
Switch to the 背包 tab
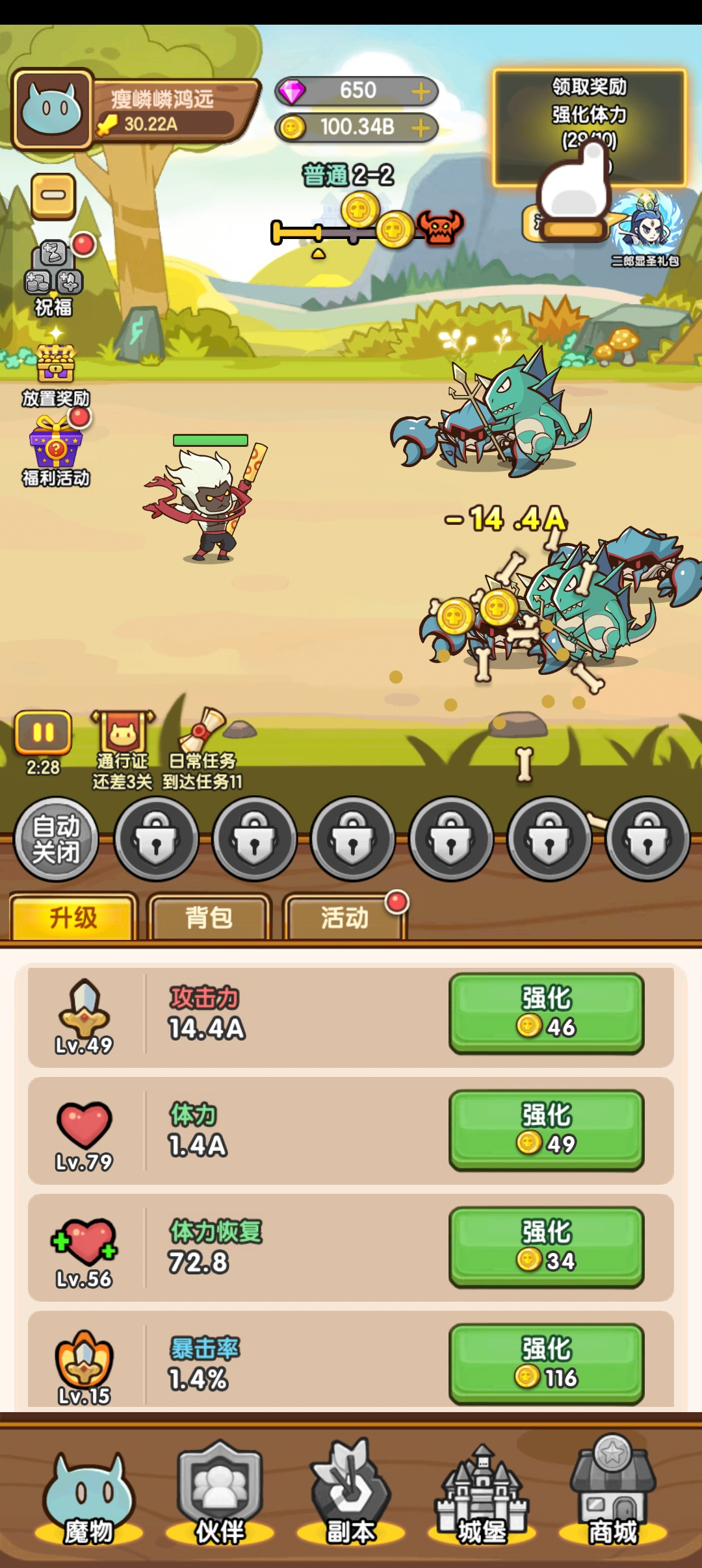(209, 917)
